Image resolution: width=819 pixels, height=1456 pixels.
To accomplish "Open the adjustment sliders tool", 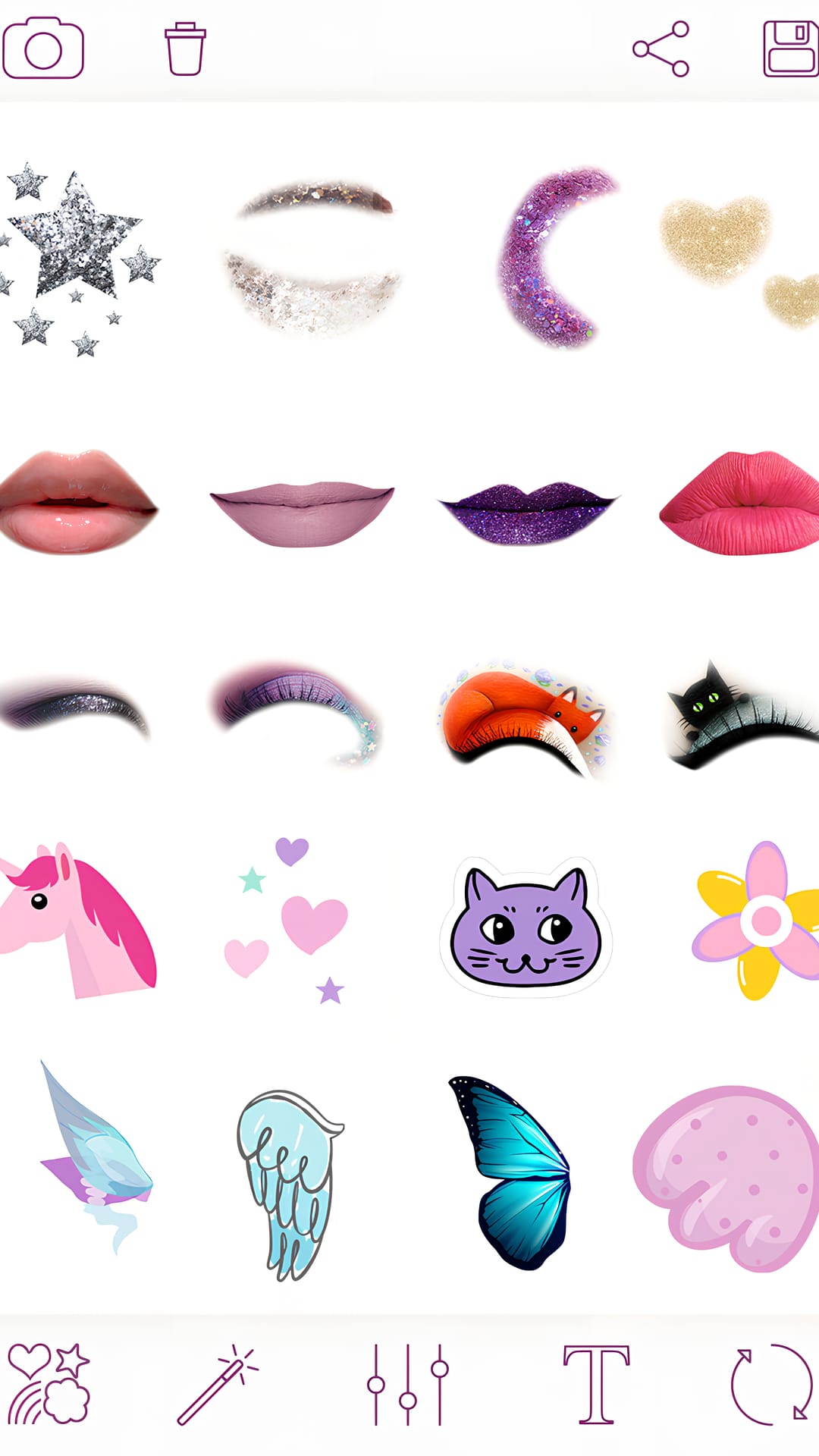I will (408, 1383).
